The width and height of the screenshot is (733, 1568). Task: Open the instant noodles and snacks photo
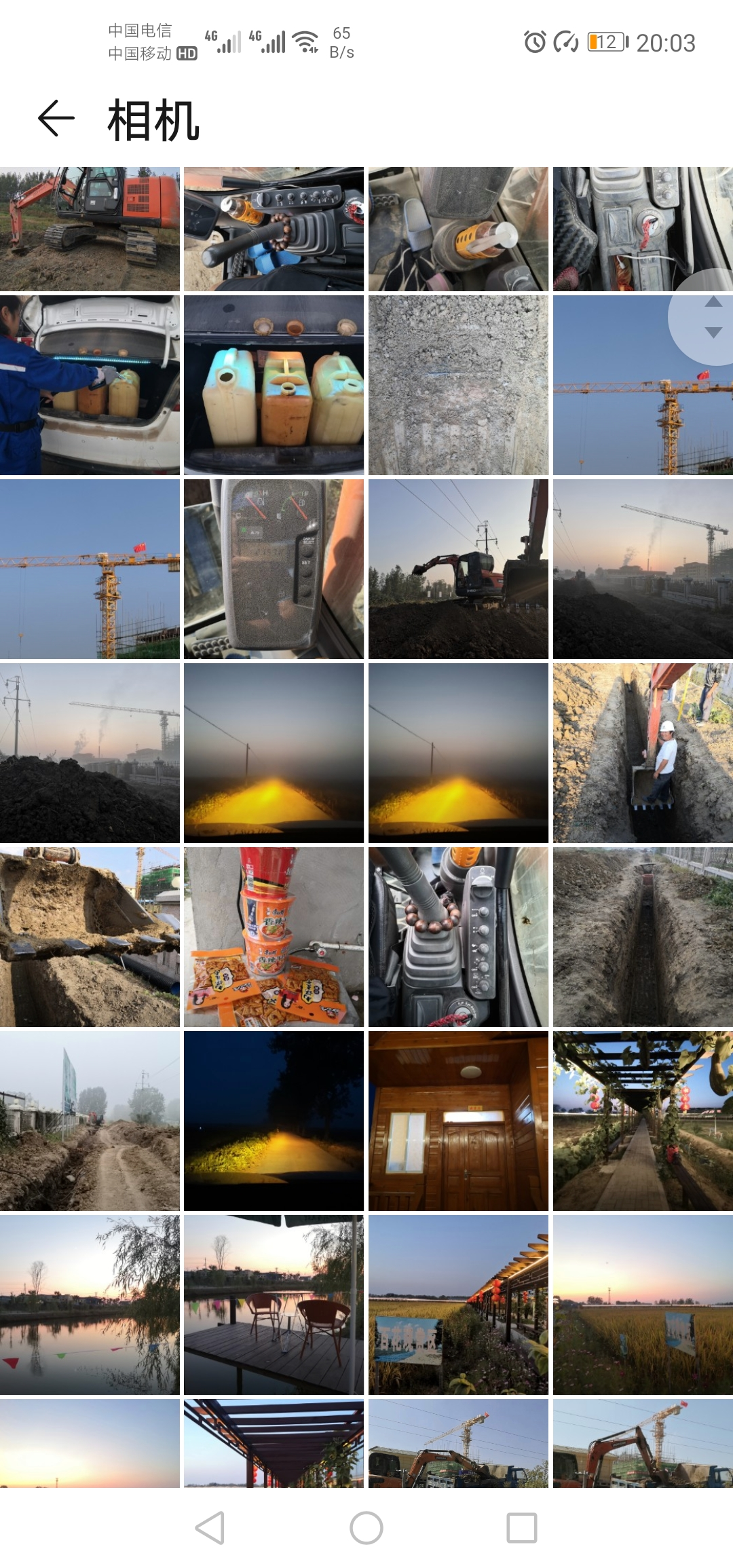pos(274,937)
